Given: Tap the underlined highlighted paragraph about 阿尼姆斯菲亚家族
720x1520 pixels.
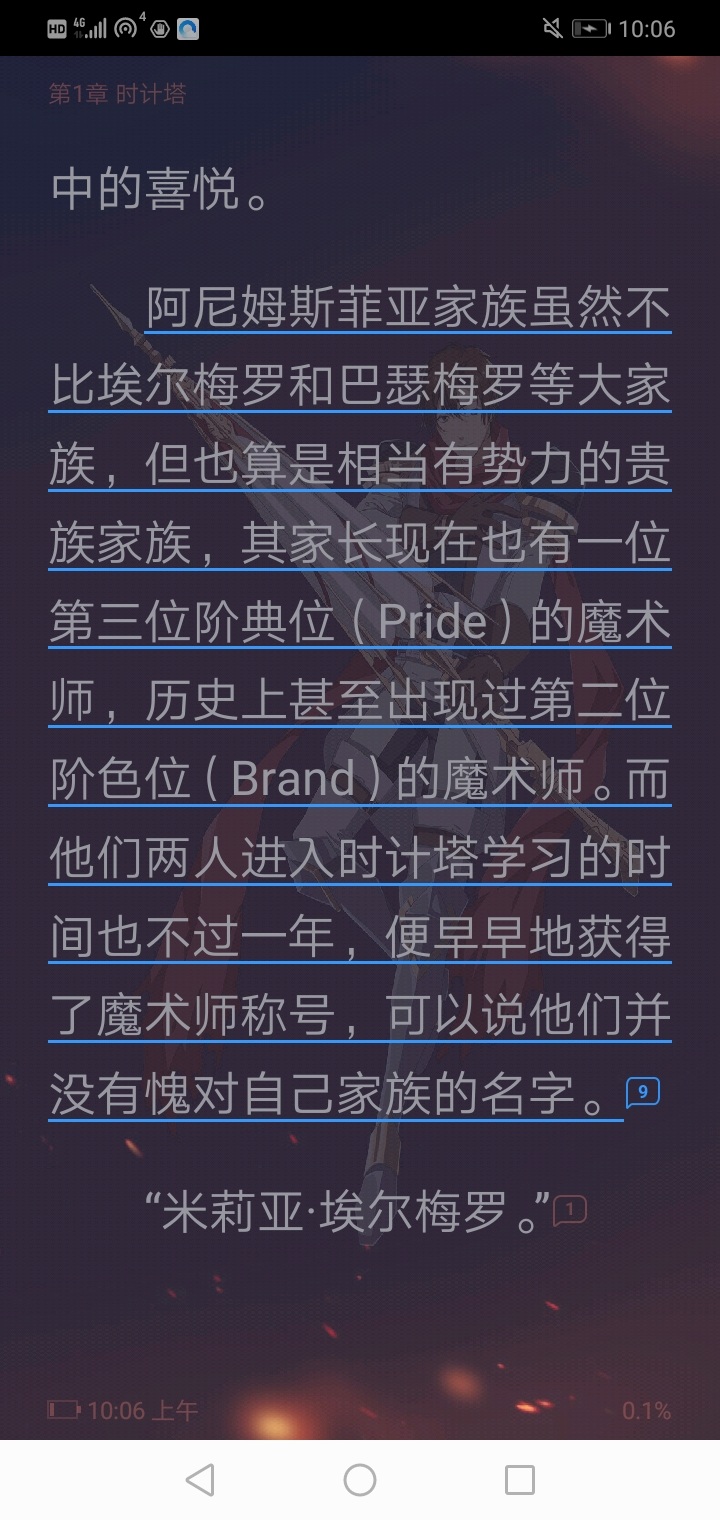Looking at the screenshot, I should pos(360,700).
